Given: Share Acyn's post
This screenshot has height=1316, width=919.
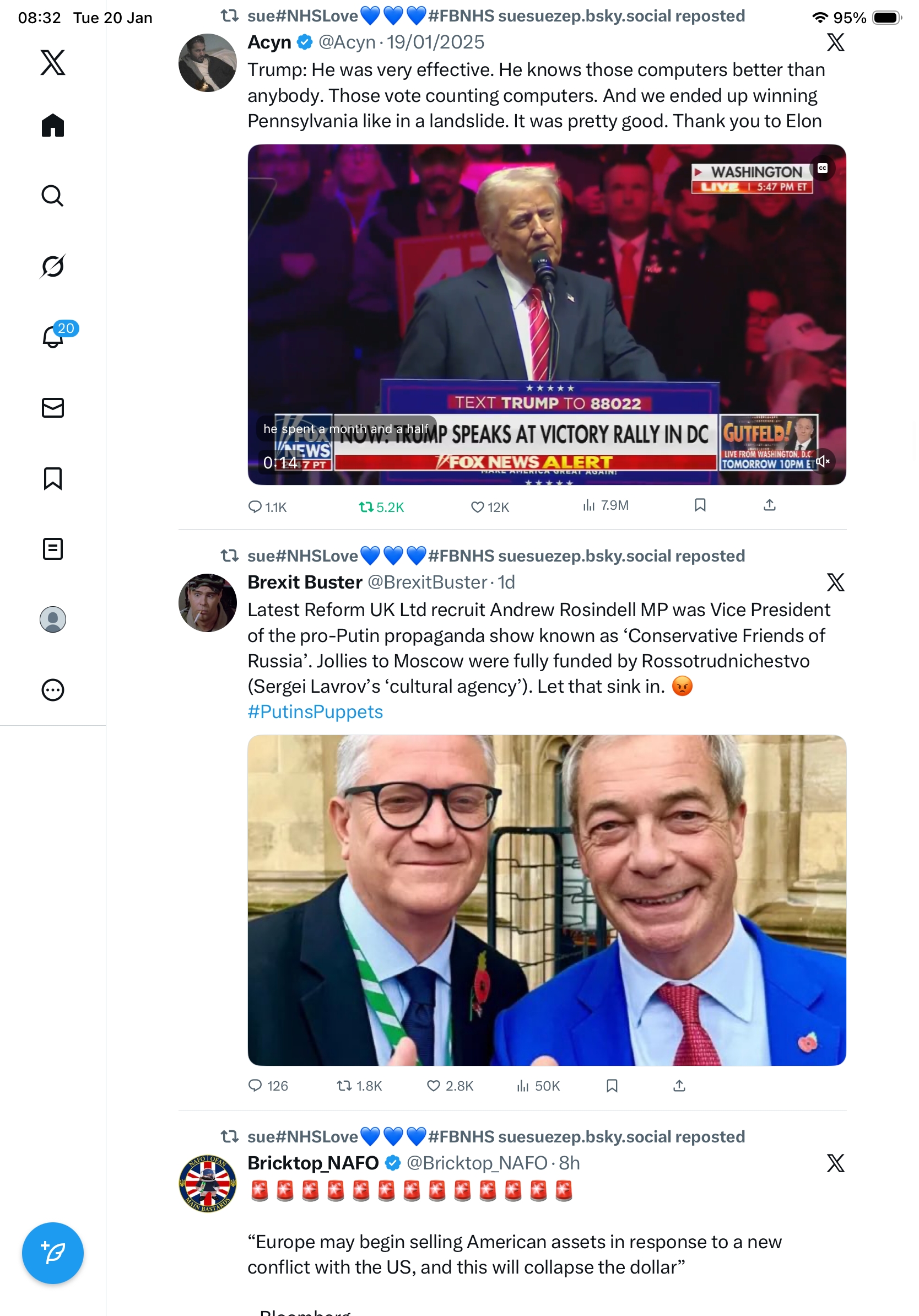Looking at the screenshot, I should pyautogui.click(x=770, y=505).
